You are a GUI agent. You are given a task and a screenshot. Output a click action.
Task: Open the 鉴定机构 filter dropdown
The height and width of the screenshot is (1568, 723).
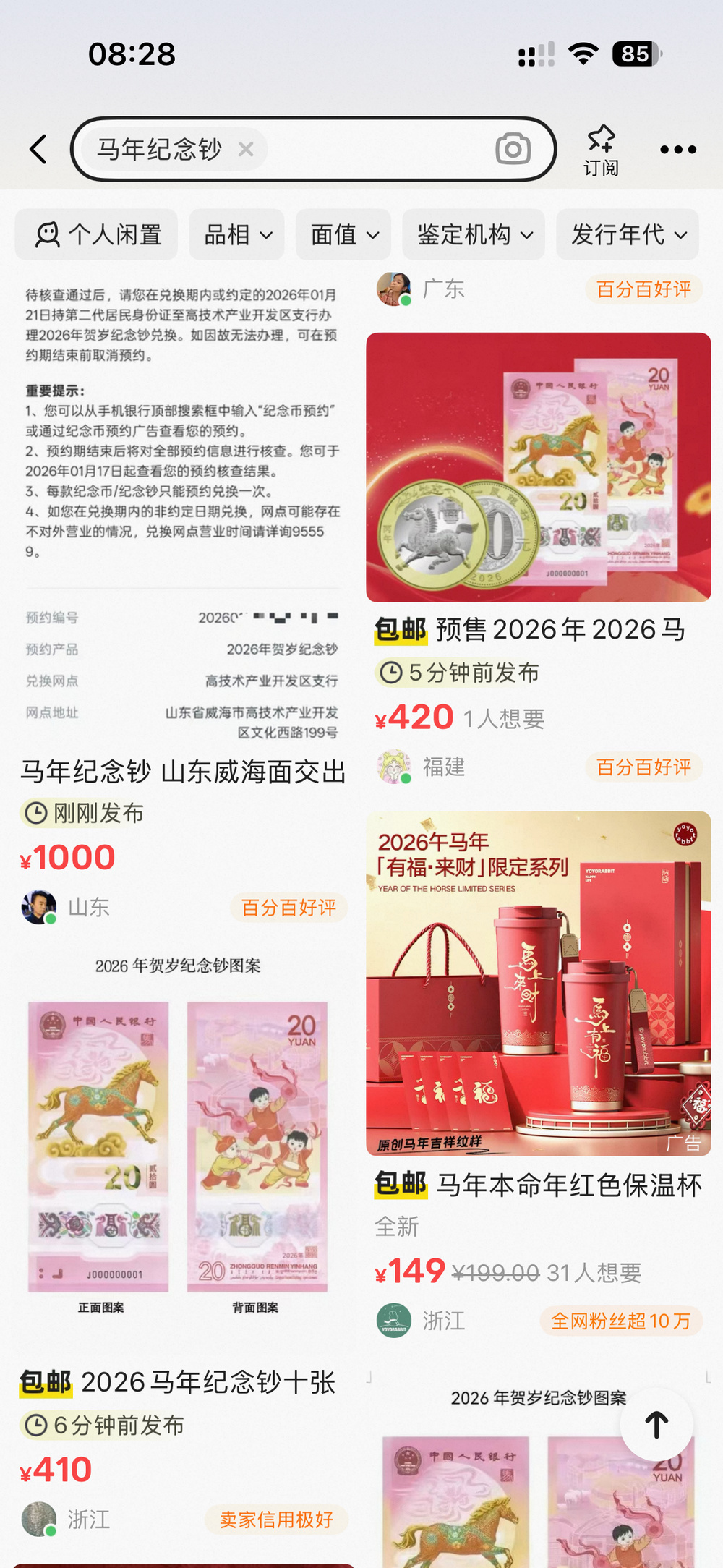click(x=474, y=234)
